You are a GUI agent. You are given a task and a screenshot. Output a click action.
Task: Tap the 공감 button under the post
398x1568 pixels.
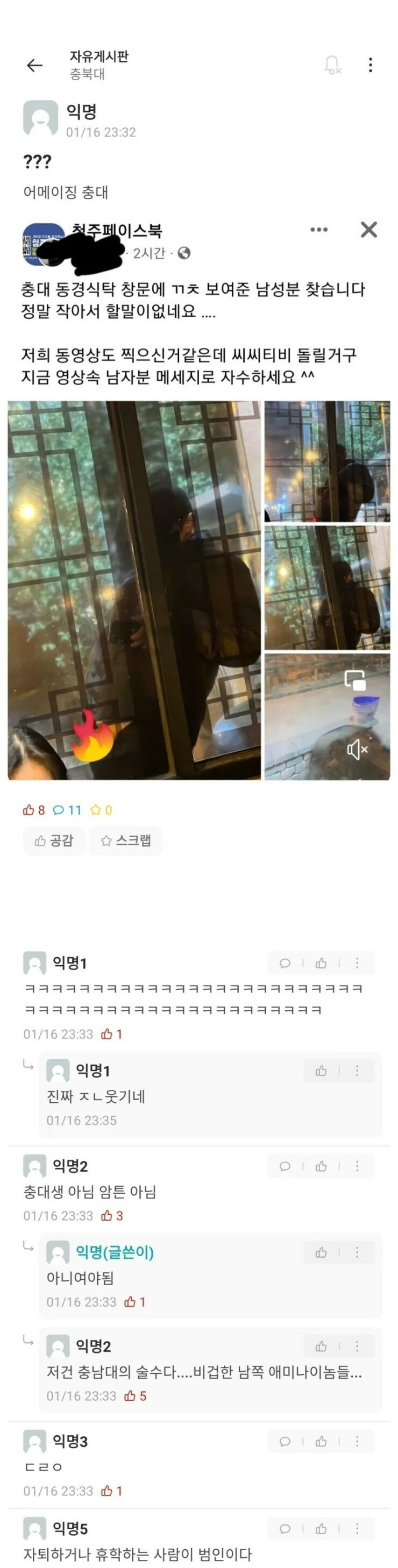pos(54,840)
